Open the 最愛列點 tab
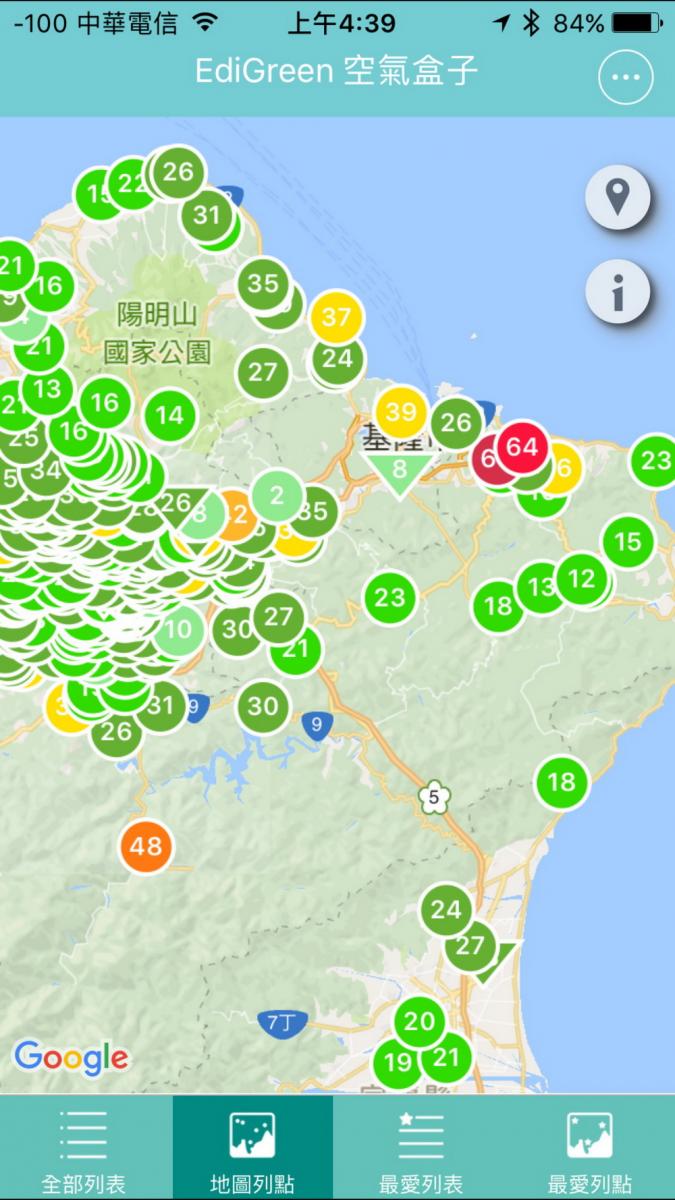This screenshot has height=1200, width=675. (590, 1150)
